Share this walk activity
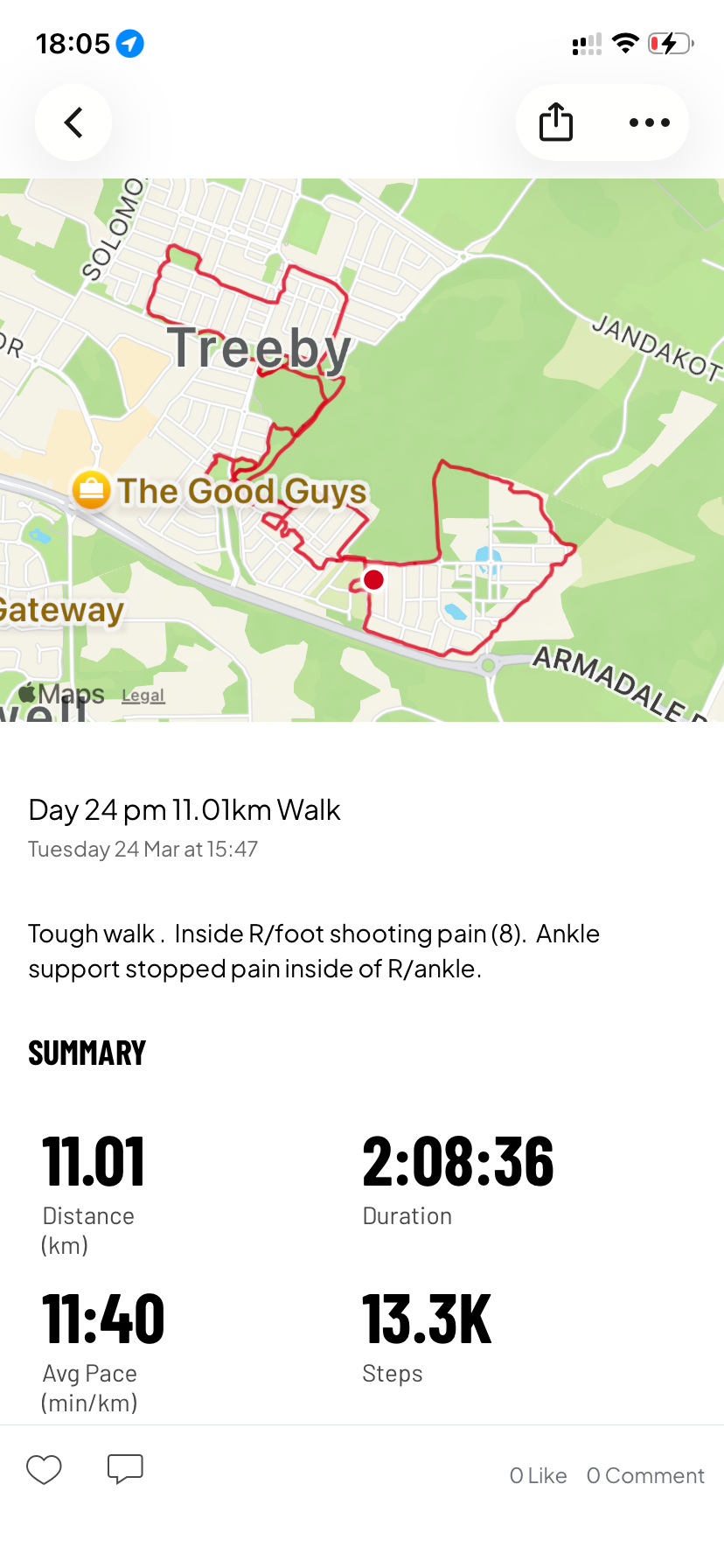 pyautogui.click(x=556, y=122)
